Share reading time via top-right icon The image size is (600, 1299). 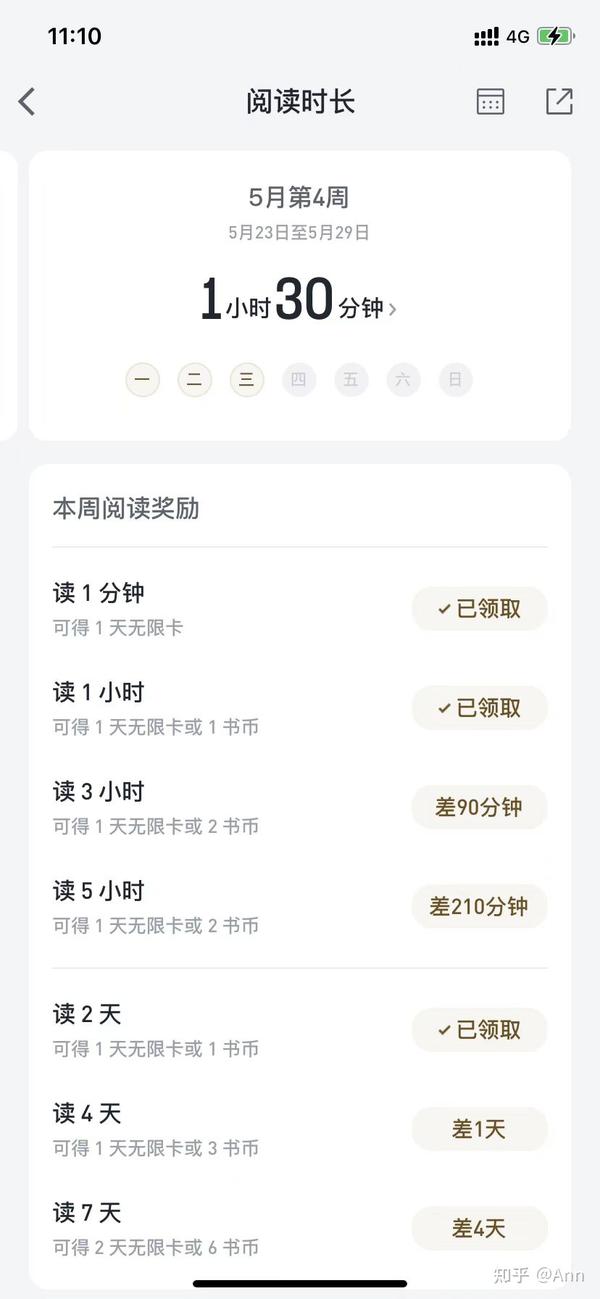tap(559, 101)
